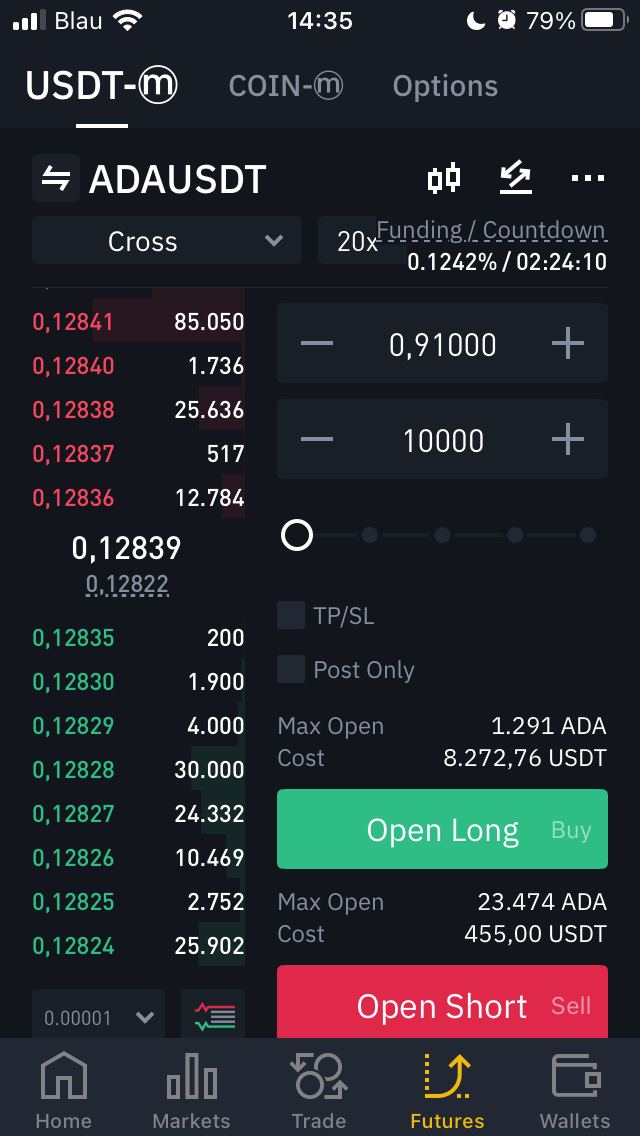
Task: Edit the 10000 amount field
Action: (x=443, y=440)
